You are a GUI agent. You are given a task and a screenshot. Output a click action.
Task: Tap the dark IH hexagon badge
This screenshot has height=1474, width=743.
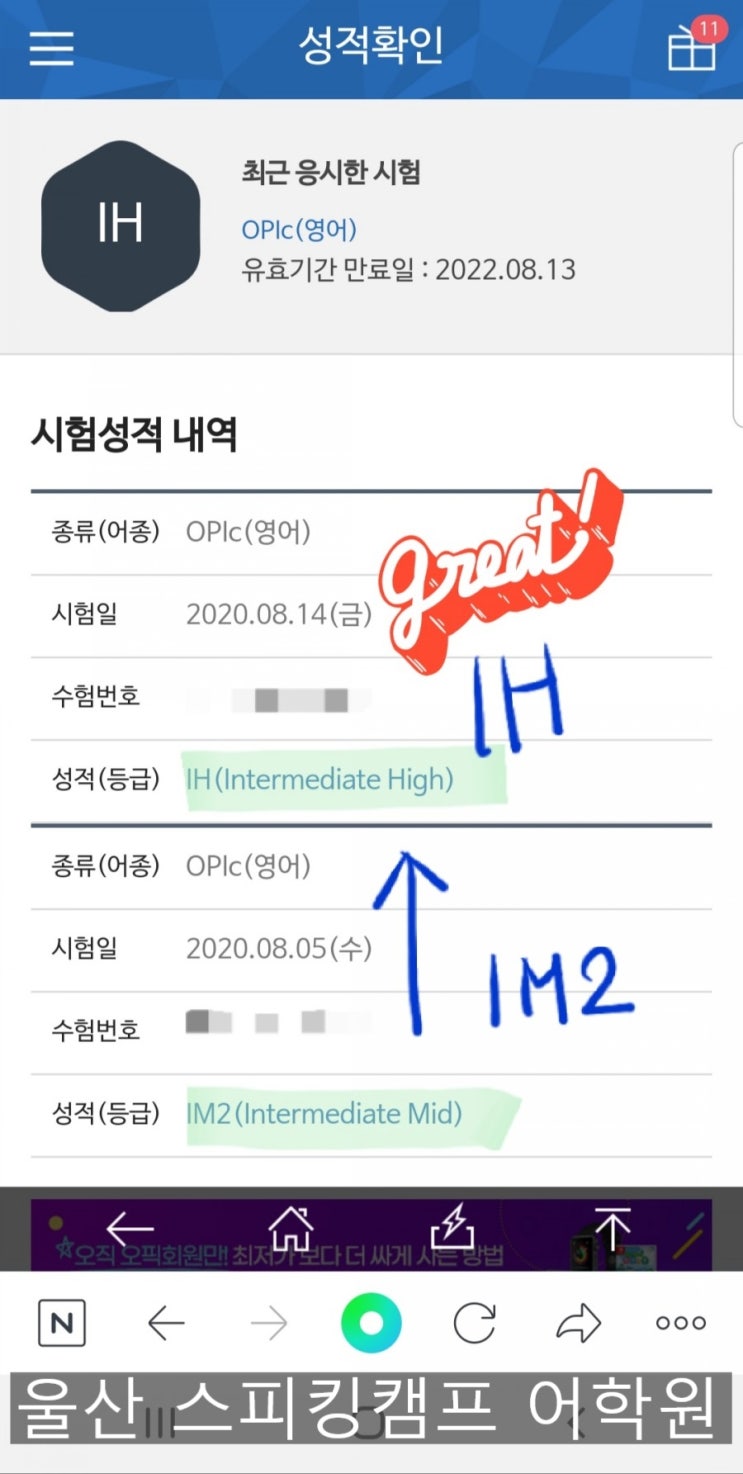coord(120,223)
